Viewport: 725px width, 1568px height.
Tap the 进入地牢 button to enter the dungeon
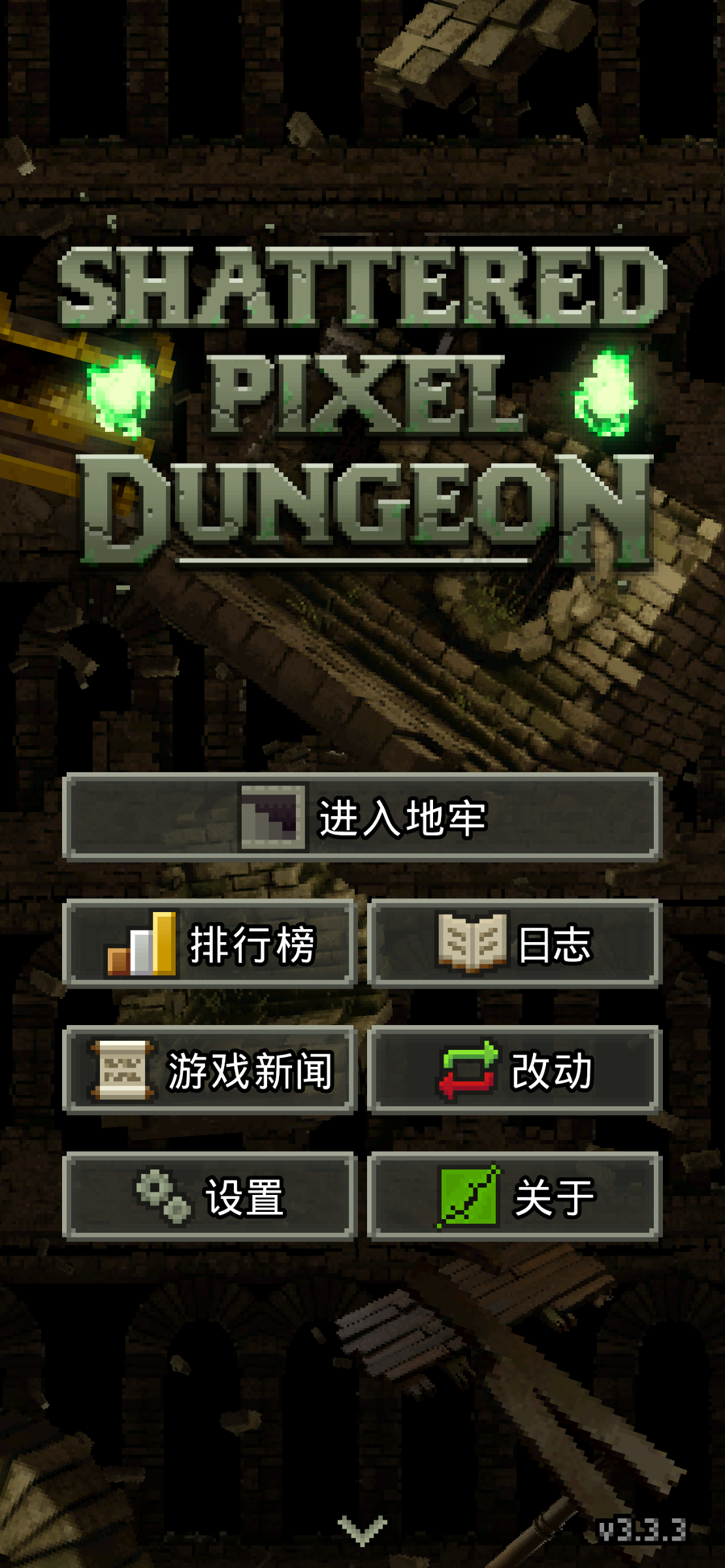362,817
